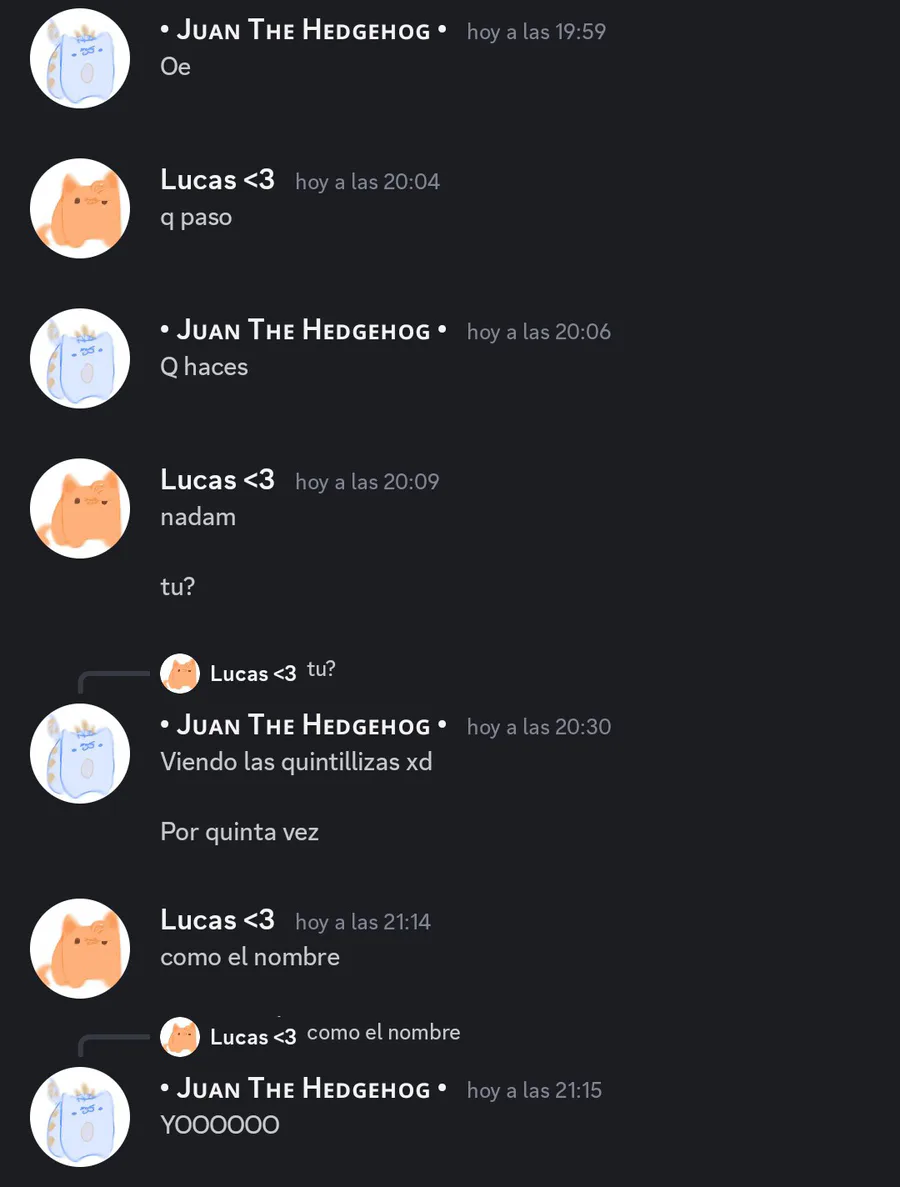This screenshot has width=900, height=1187.
Task: Tap Juan The Hedgehog's name above "Q haces"
Action: click(x=303, y=331)
